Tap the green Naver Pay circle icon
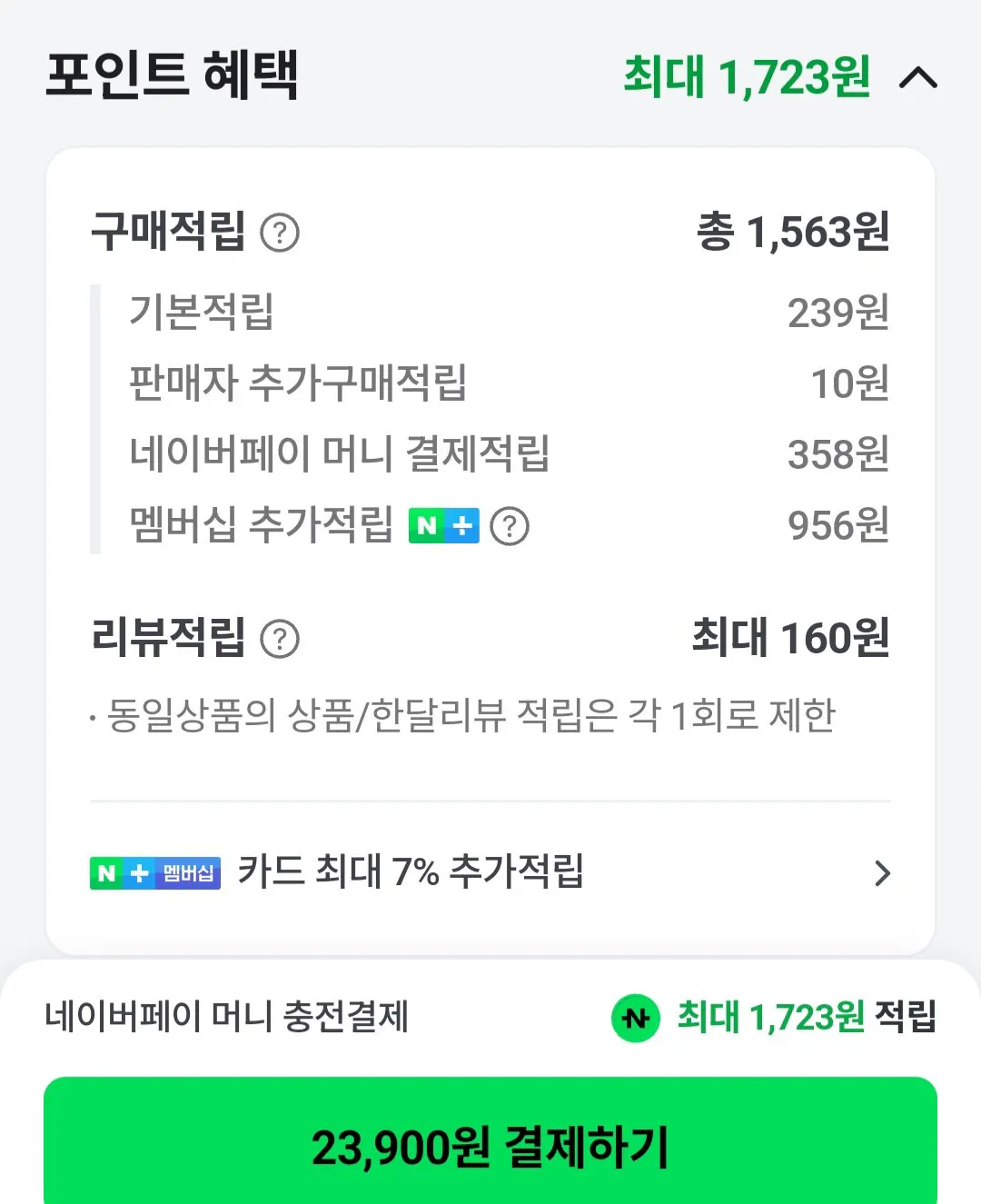Screen dimensions: 981x1204 pyautogui.click(x=636, y=1020)
